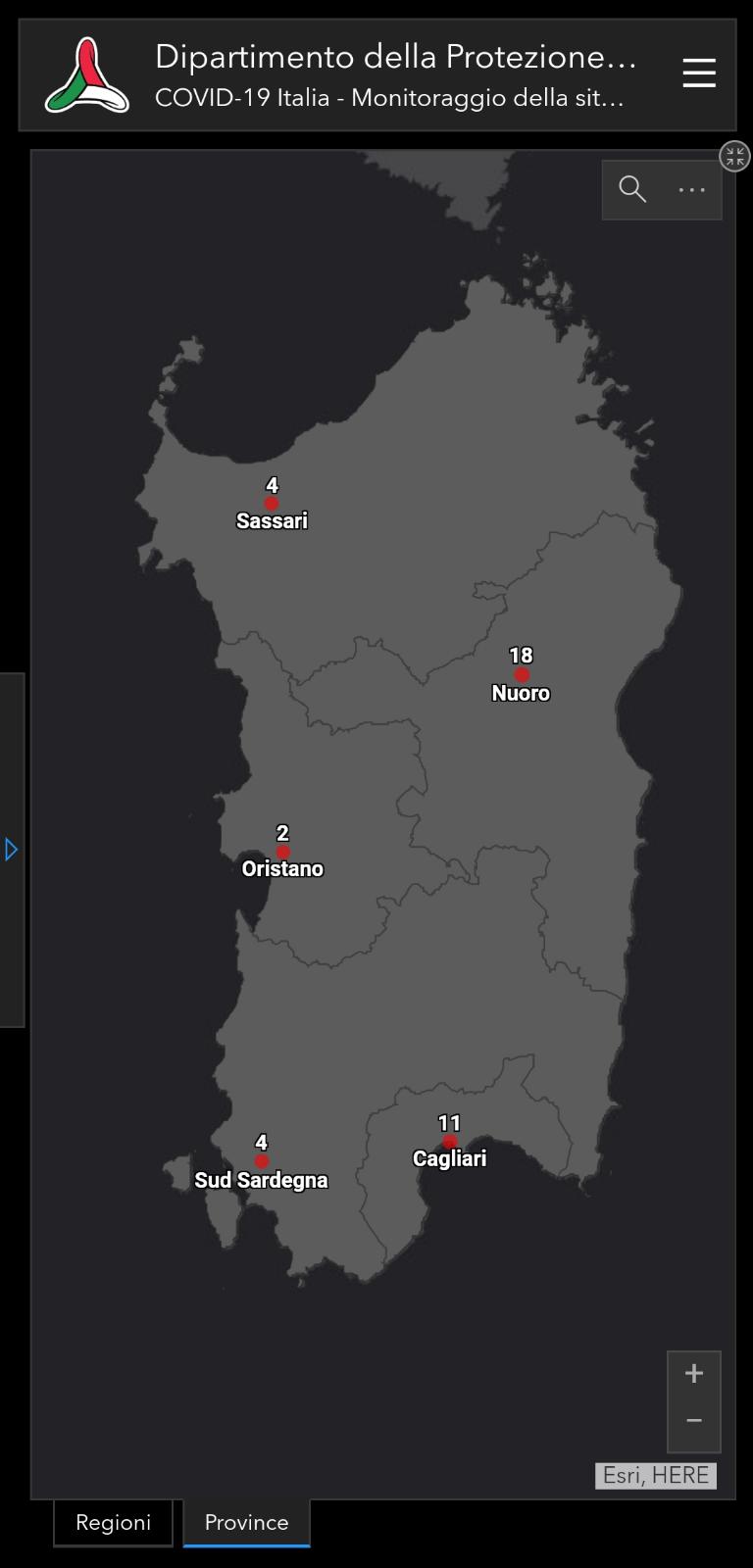
Task: Select the Cagliari red dot marker
Action: click(449, 1142)
